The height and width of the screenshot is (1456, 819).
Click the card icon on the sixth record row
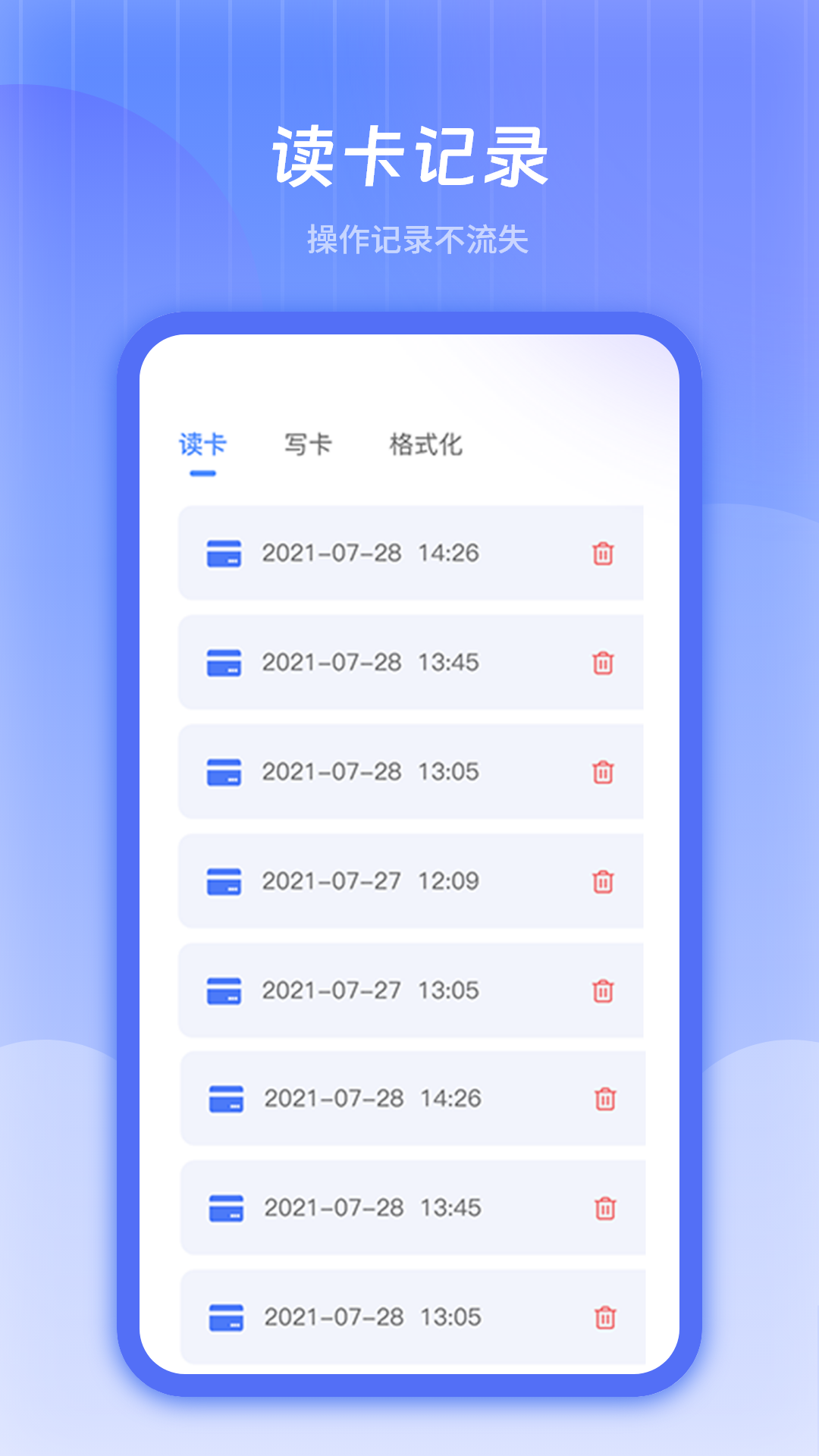pos(225,1098)
